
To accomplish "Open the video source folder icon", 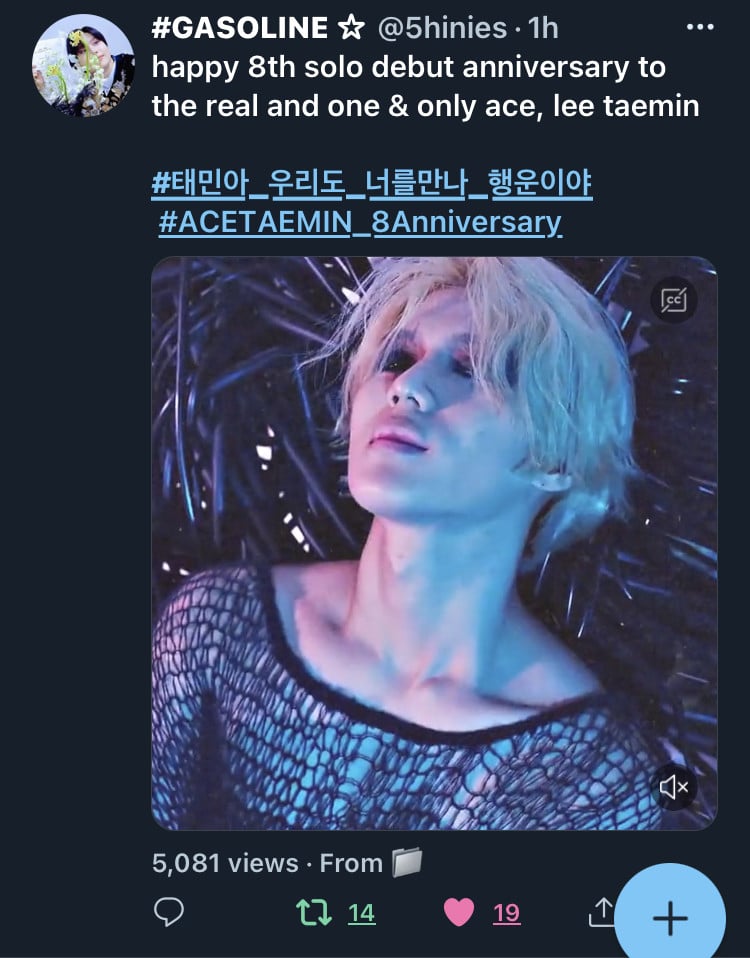I will 407,863.
